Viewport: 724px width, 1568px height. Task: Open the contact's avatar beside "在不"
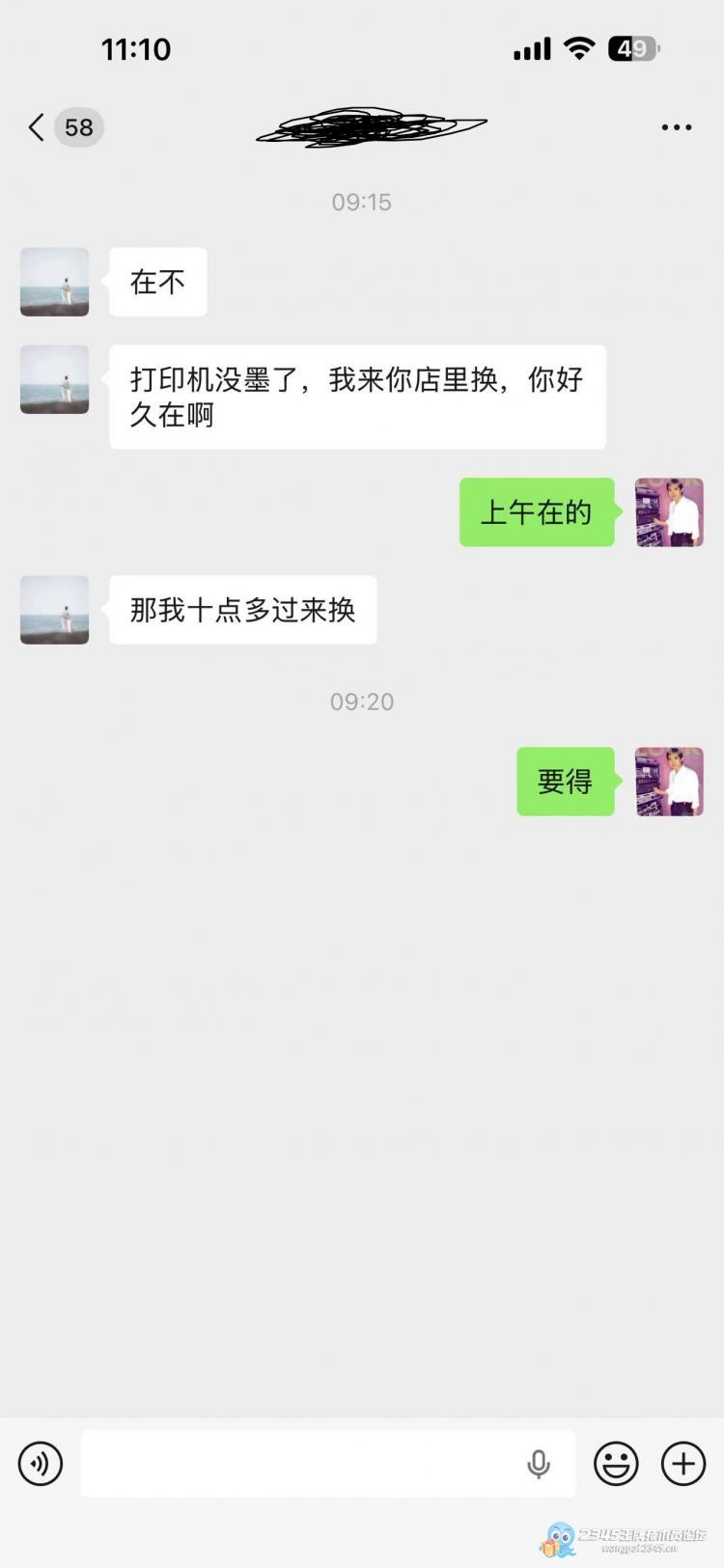click(x=55, y=282)
